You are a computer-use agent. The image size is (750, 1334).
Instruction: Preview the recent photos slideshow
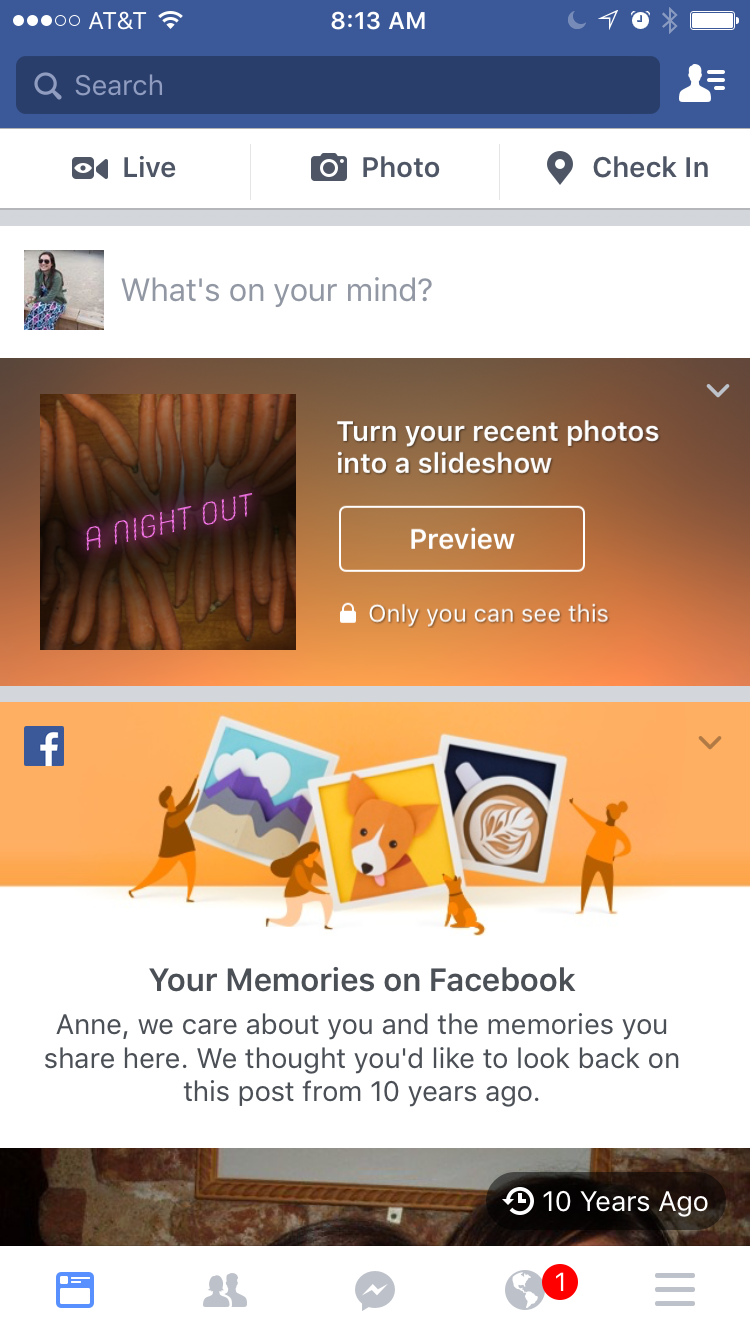click(461, 539)
